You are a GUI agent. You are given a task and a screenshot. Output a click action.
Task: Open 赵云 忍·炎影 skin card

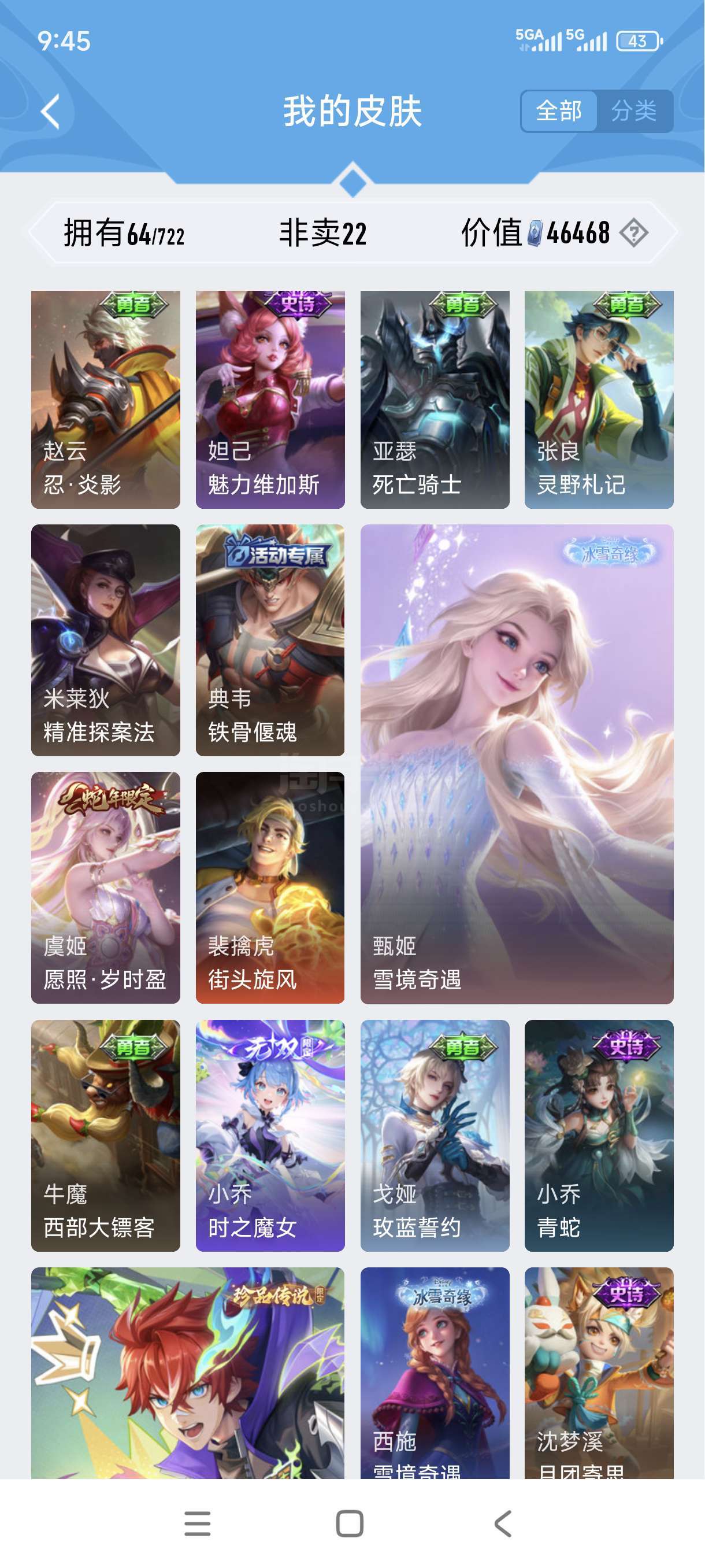[x=105, y=400]
